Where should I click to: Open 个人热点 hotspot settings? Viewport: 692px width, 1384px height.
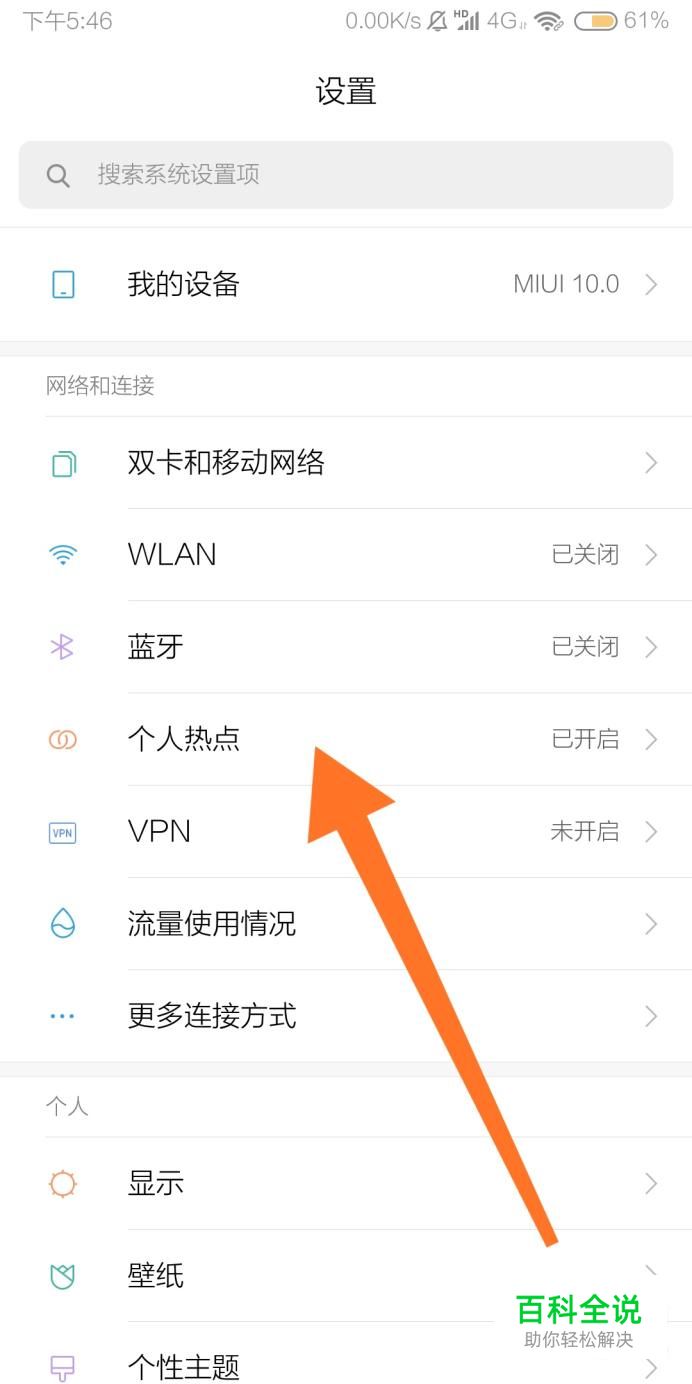(346, 739)
